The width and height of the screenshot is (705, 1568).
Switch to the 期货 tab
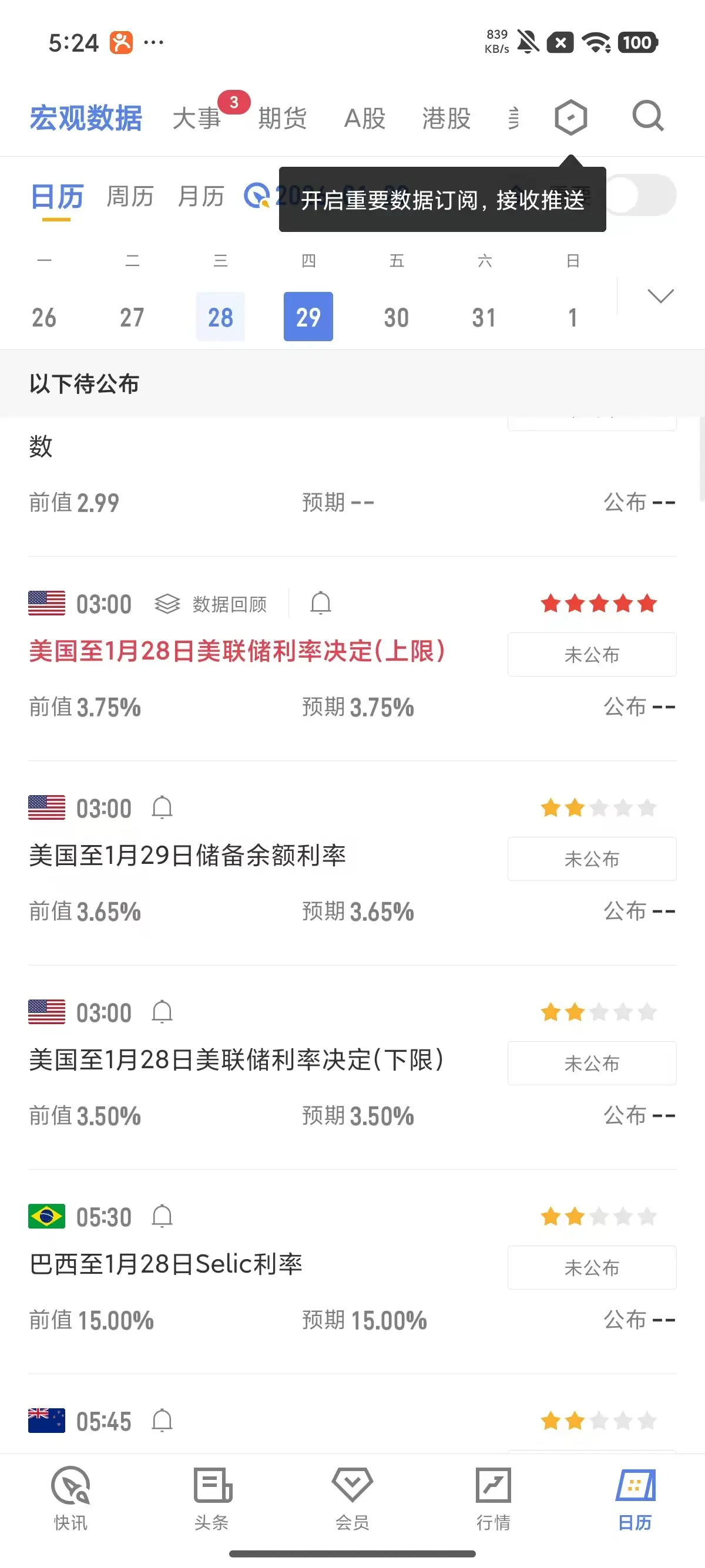(282, 118)
